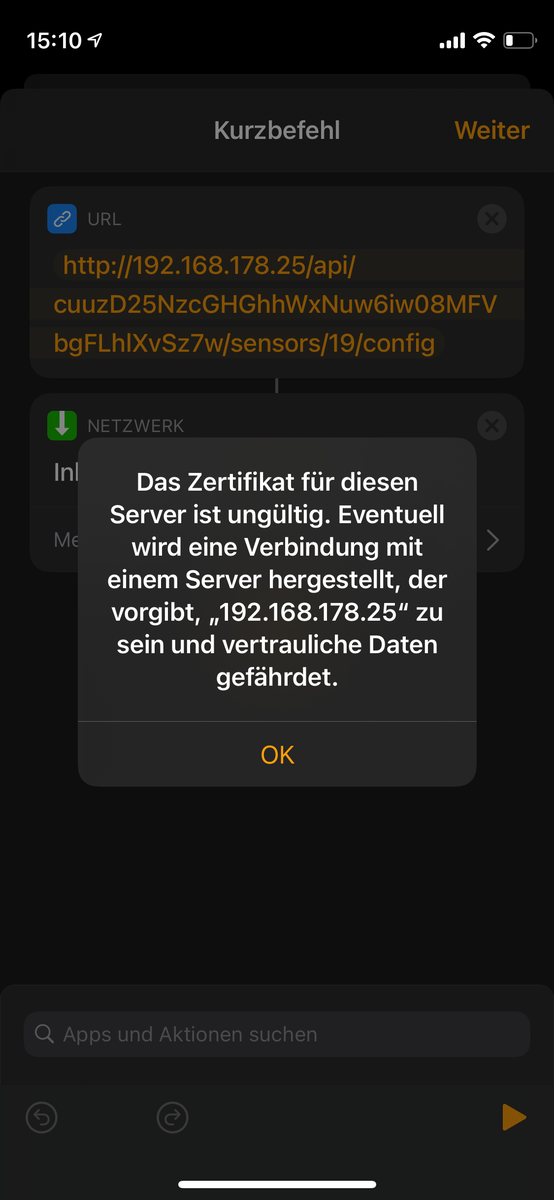This screenshot has width=554, height=1200.
Task: Remove the Netzwerk action with its X
Action: [491, 426]
